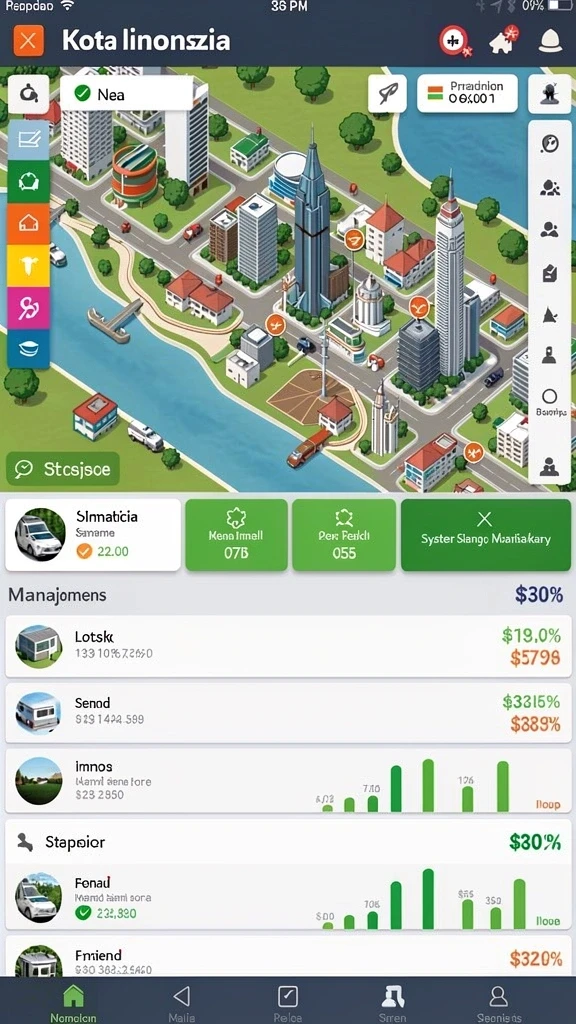
Task: Open the Senod row
Action: pyautogui.click(x=288, y=712)
